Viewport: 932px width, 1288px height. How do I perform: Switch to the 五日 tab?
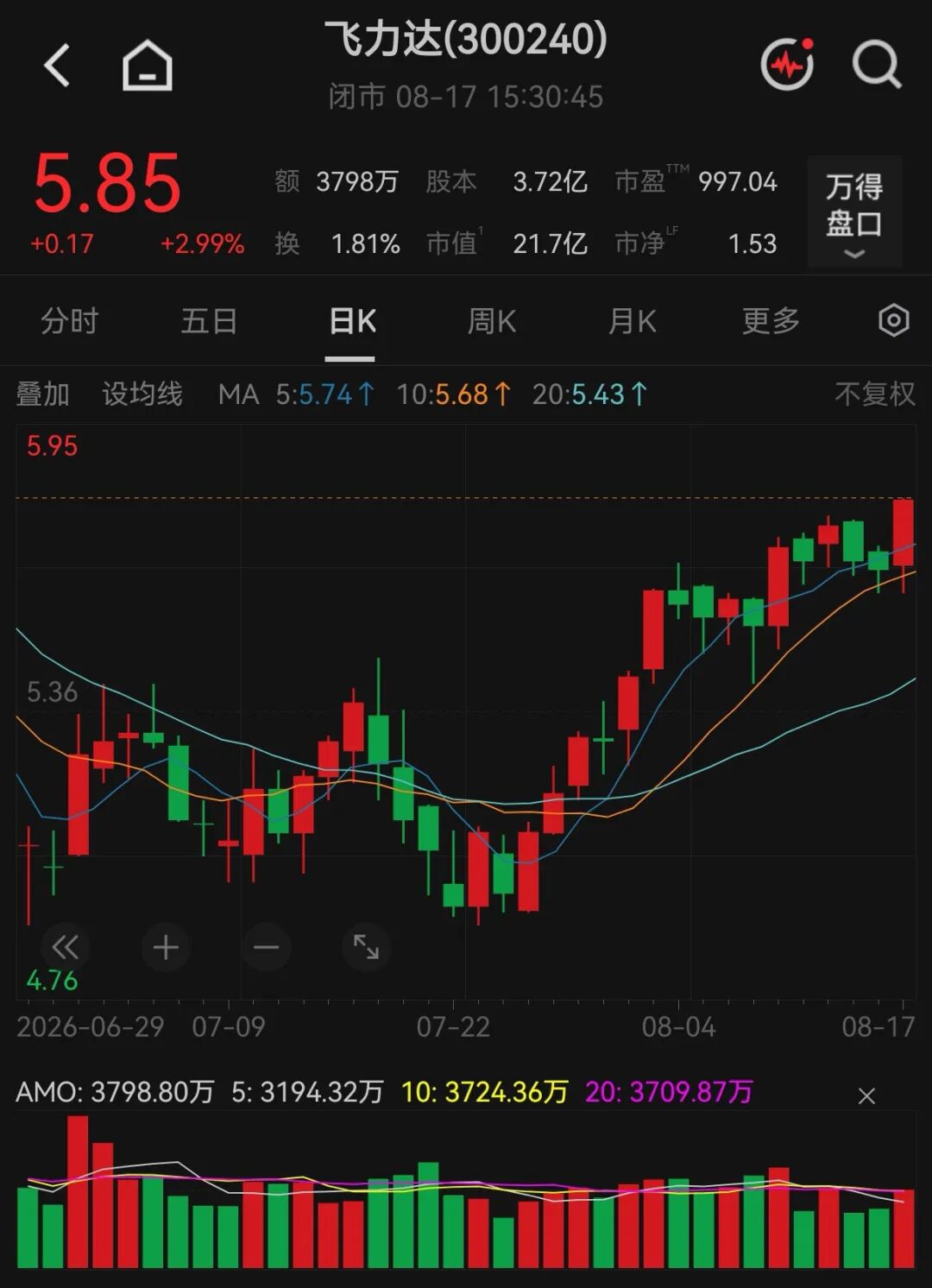coord(210,321)
